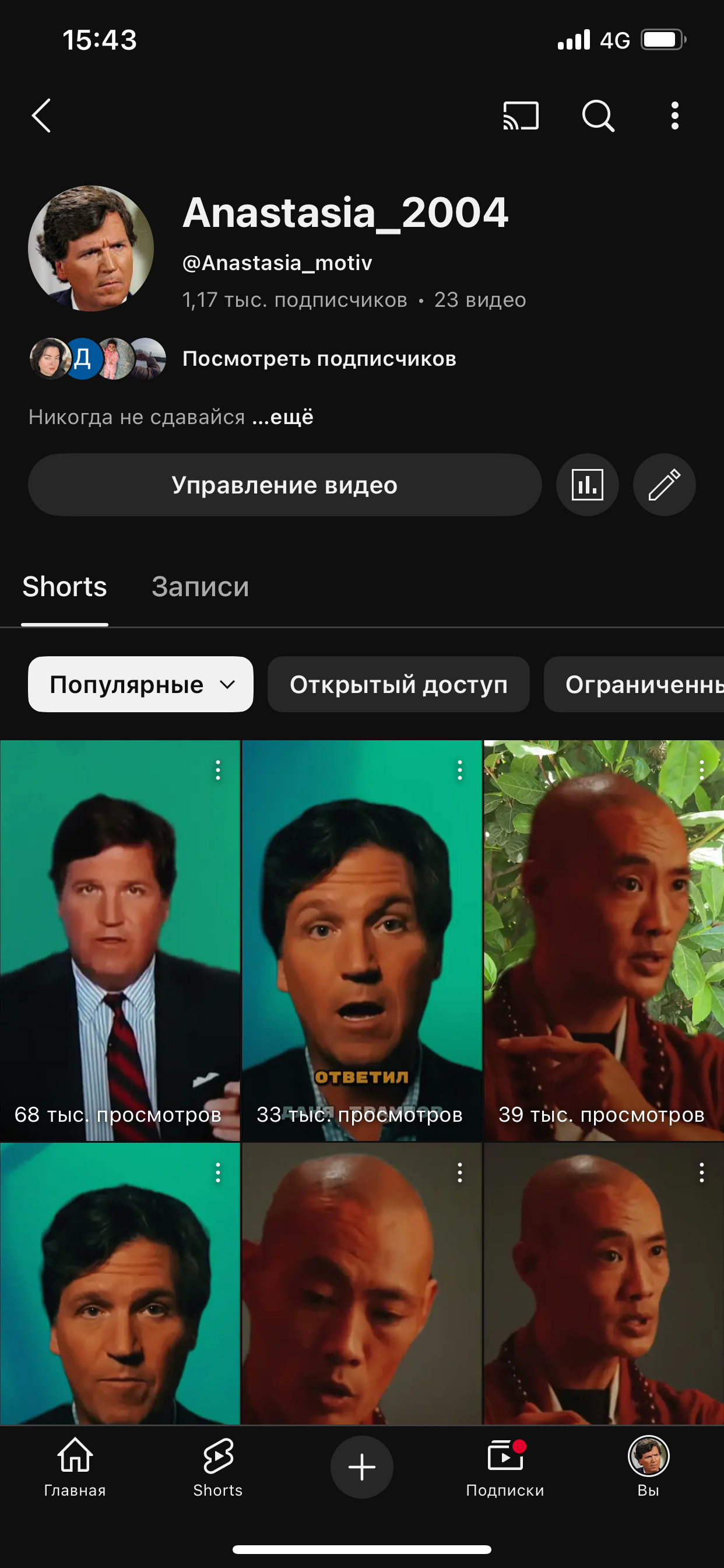Select the Открытый доступ filter chip
This screenshot has height=1568, width=724.
click(x=399, y=684)
